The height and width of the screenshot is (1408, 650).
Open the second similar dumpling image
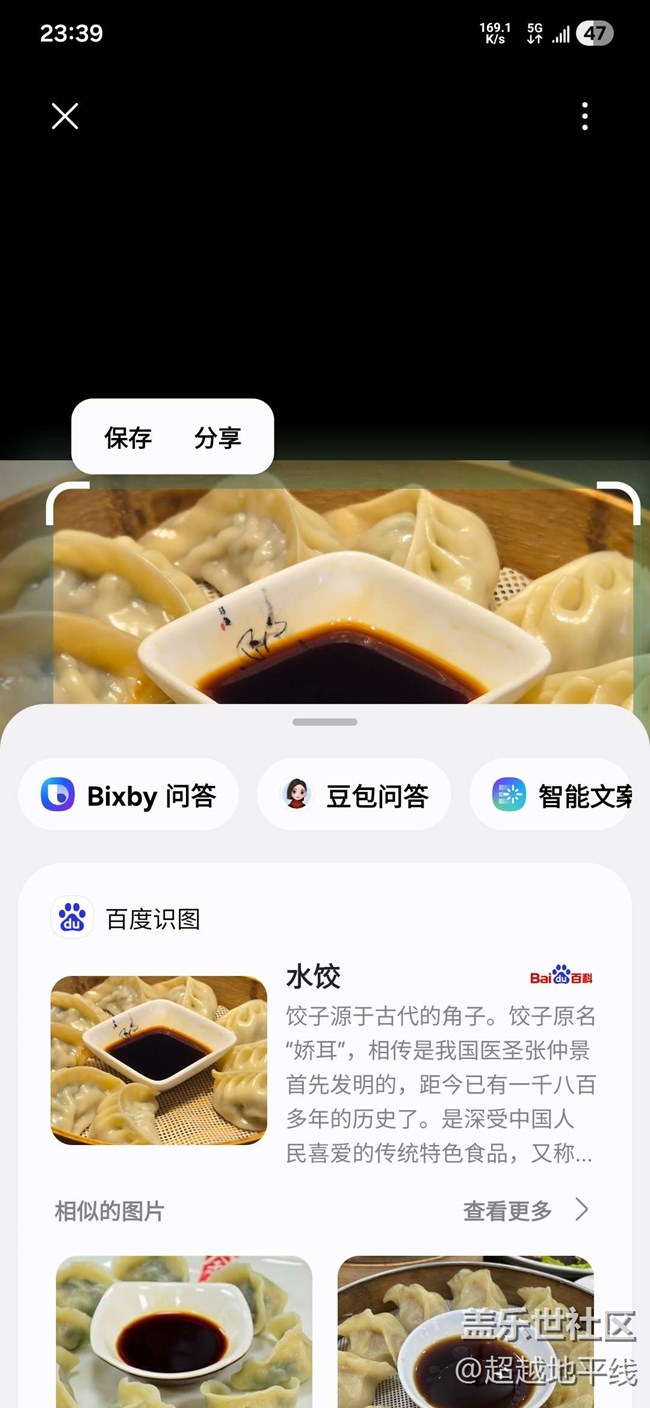465,1330
